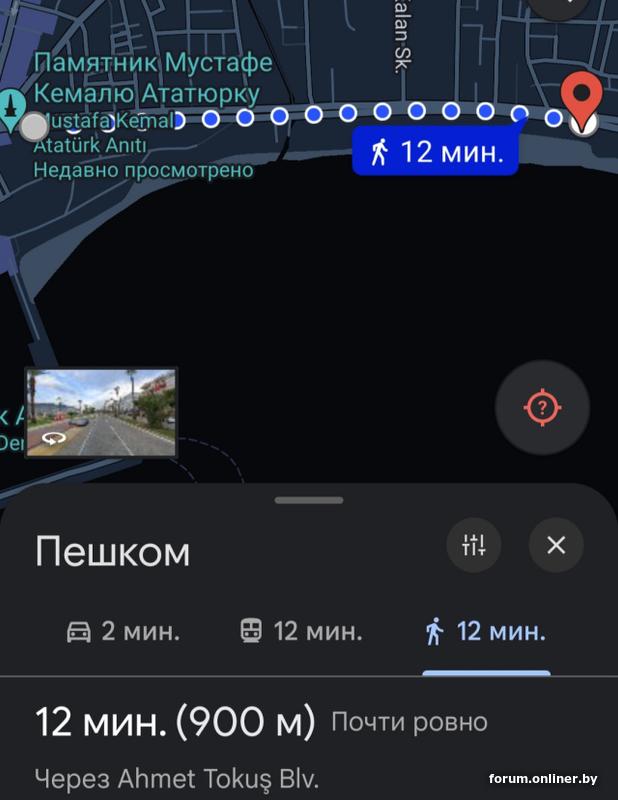The height and width of the screenshot is (800, 618).
Task: Tap the sheet's drag handle
Action: (308, 500)
